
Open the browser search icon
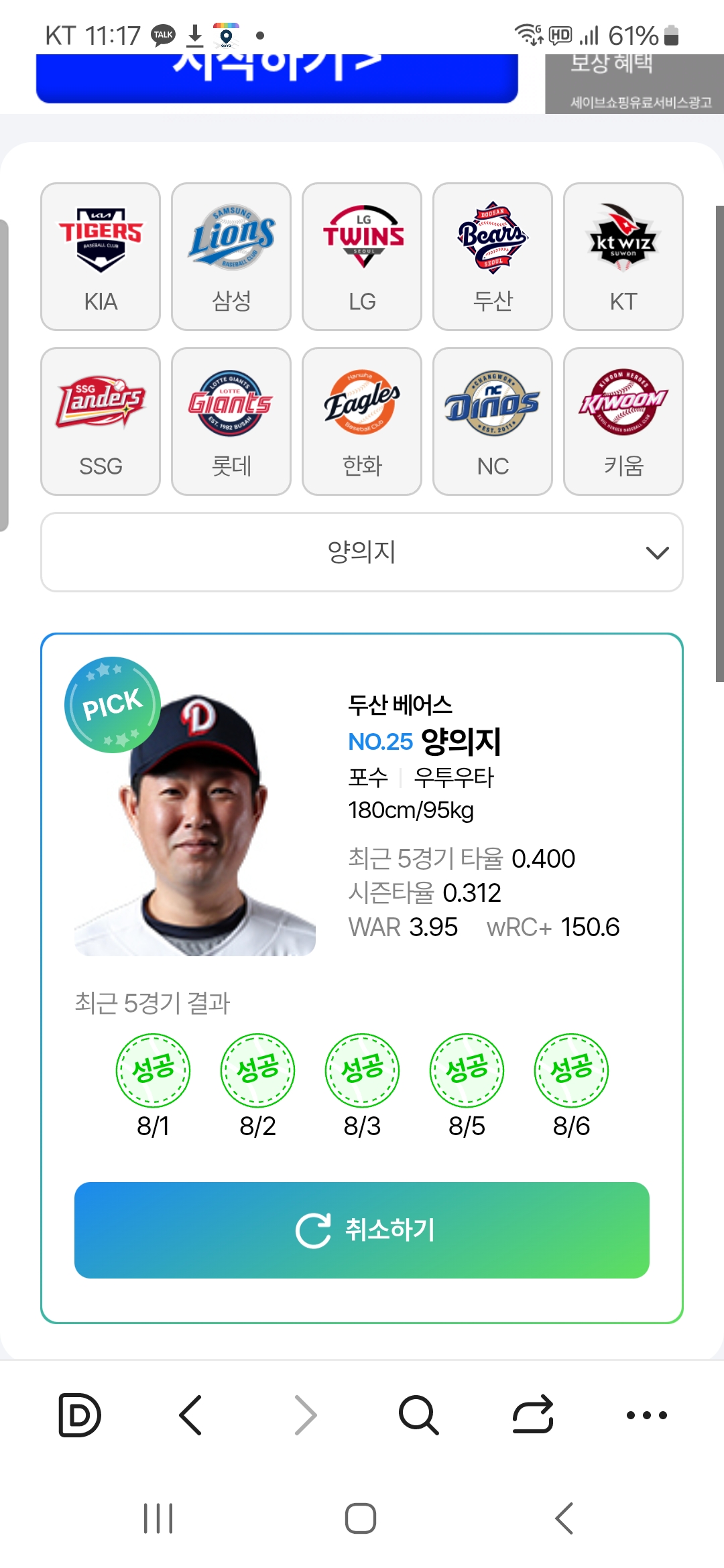(418, 1415)
